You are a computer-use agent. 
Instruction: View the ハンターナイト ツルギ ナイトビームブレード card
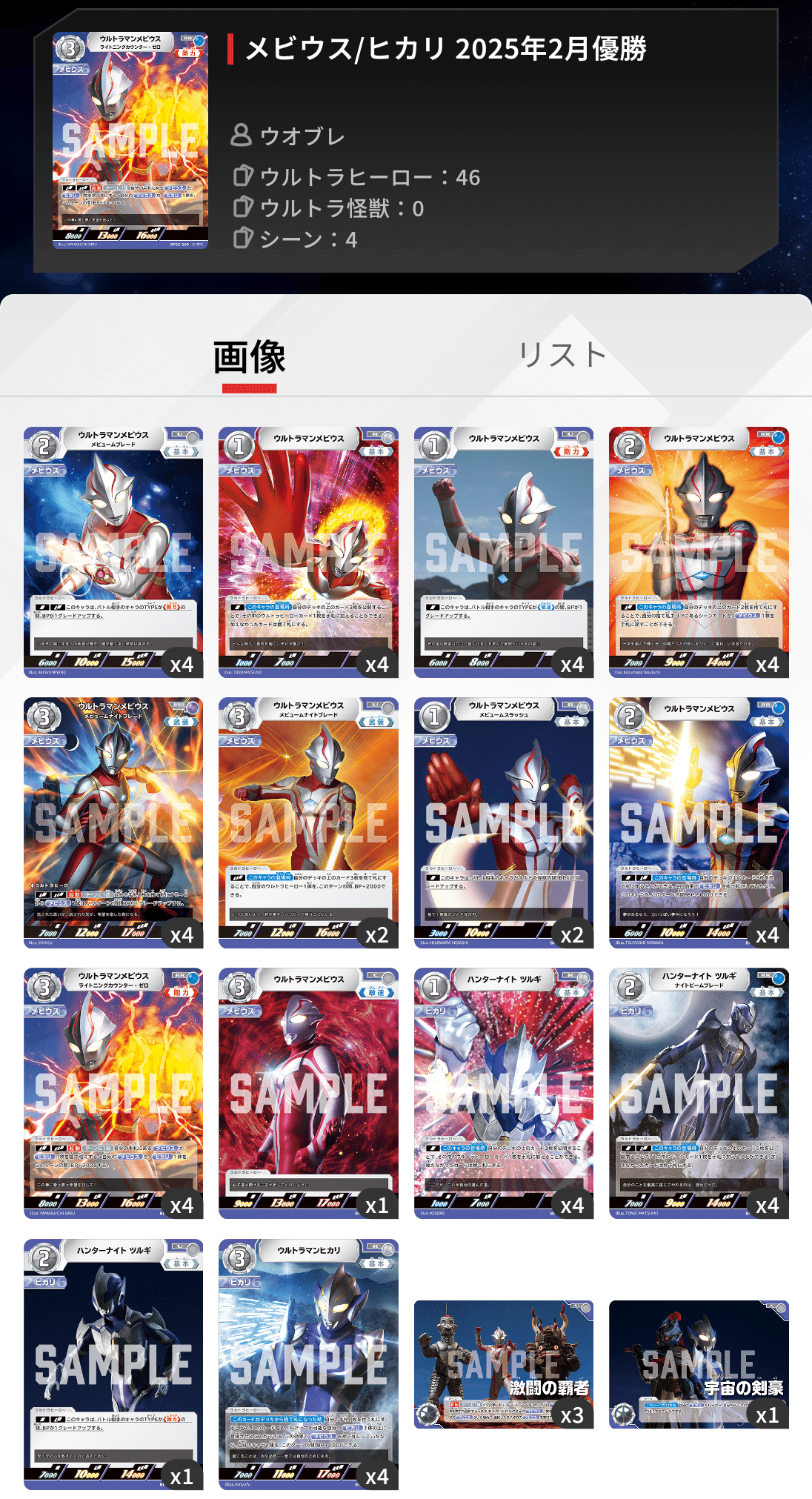(699, 1093)
